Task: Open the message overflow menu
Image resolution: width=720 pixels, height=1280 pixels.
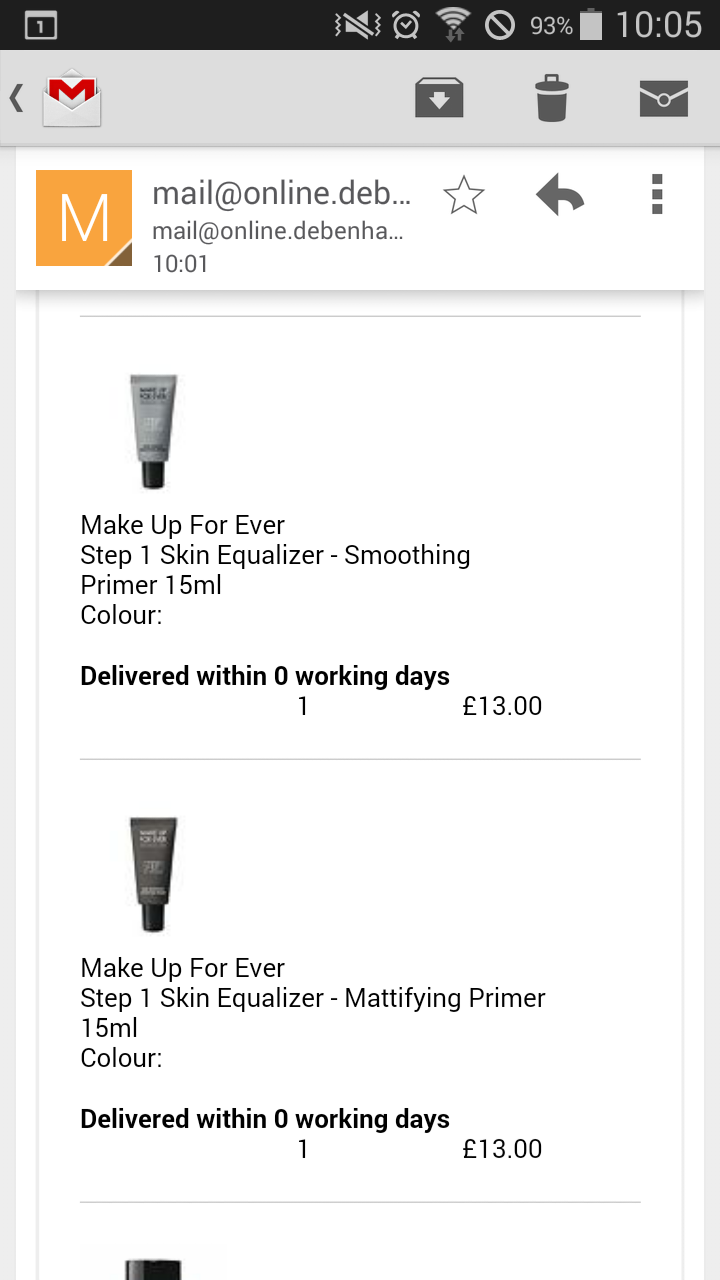Action: [x=657, y=194]
